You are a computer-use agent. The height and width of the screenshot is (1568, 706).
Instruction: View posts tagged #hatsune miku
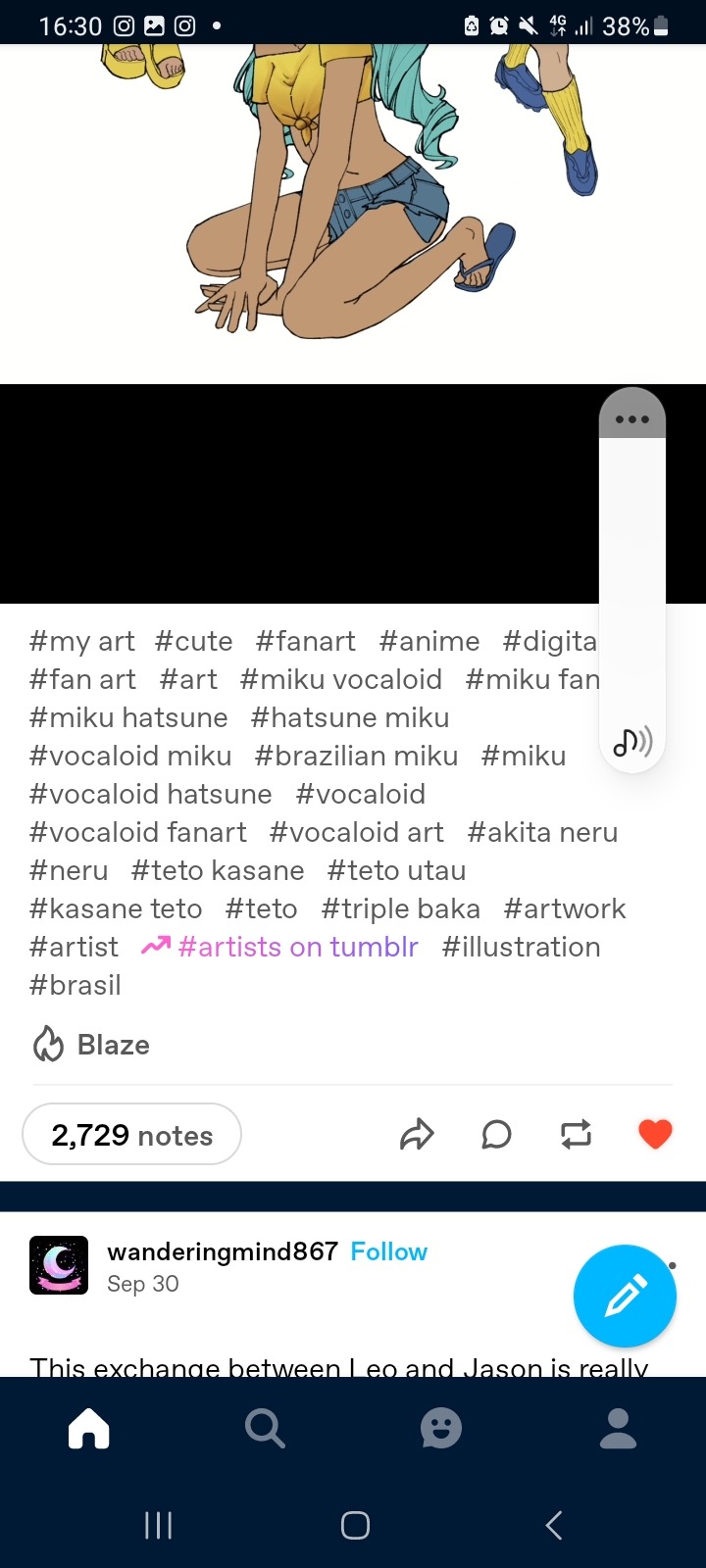(x=350, y=717)
